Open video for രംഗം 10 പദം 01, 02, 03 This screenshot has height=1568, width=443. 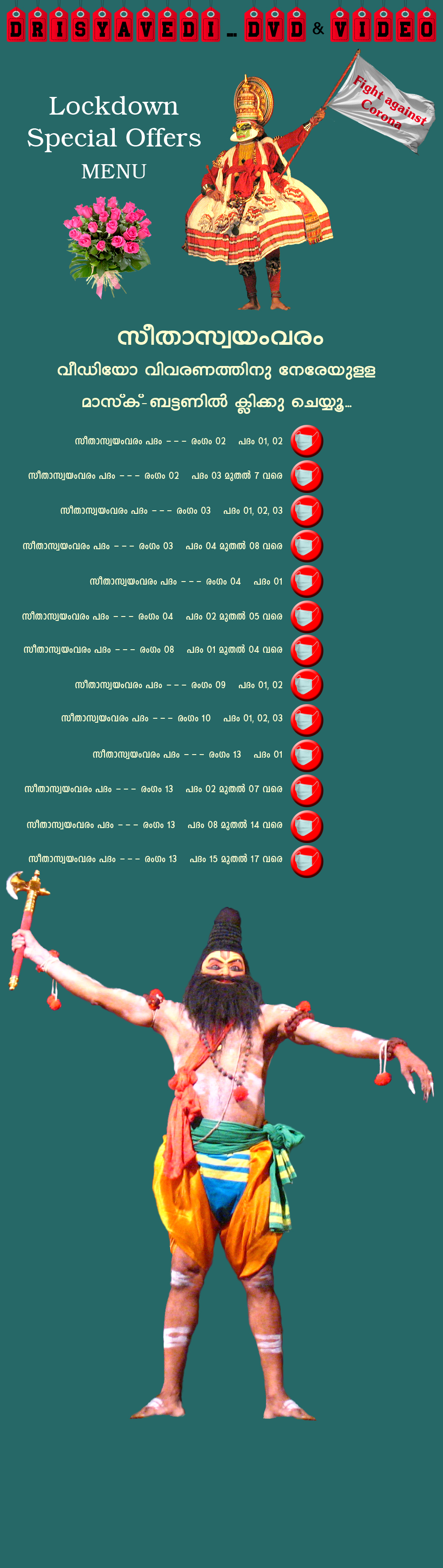click(307, 720)
